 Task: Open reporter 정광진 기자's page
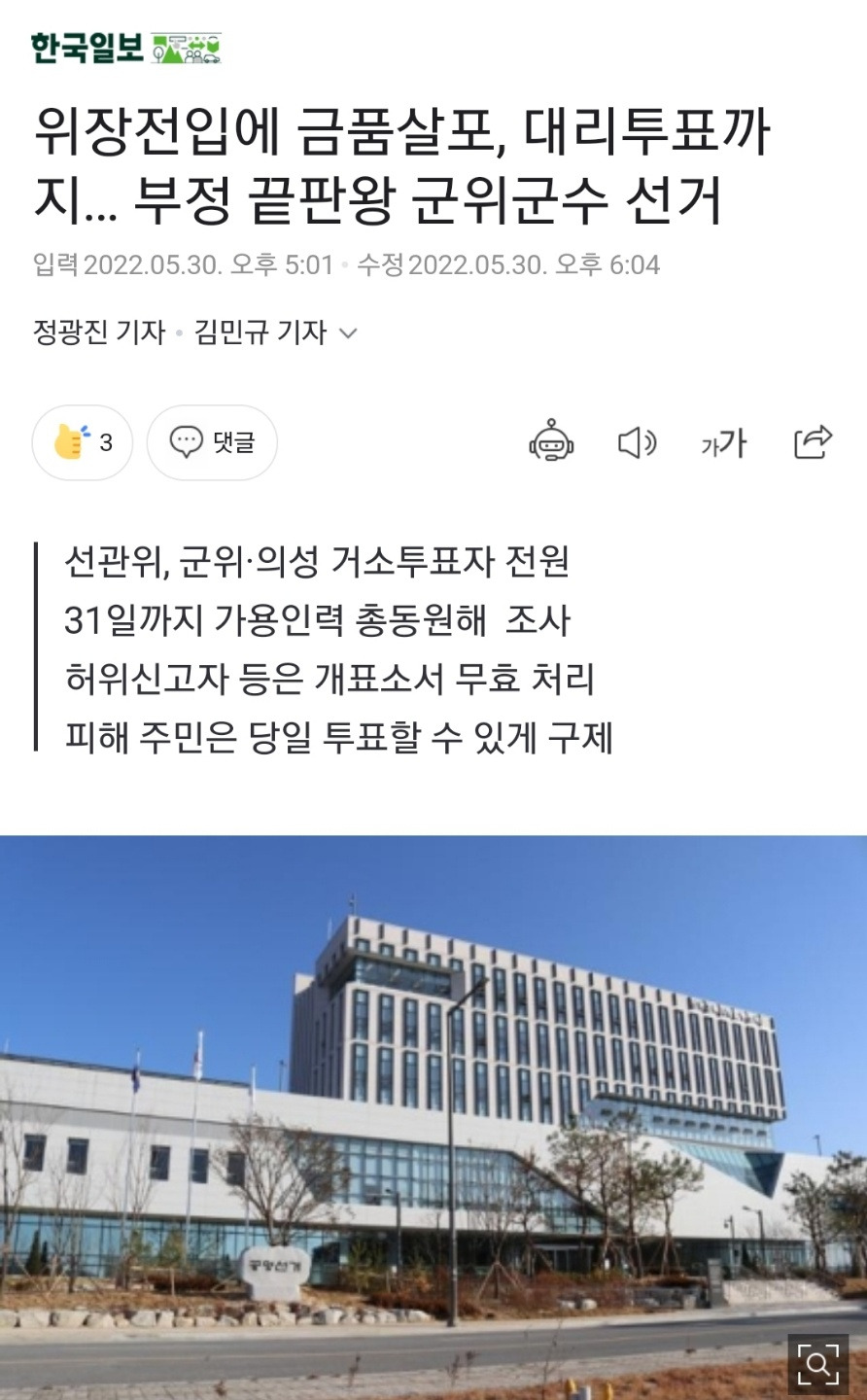(99, 332)
